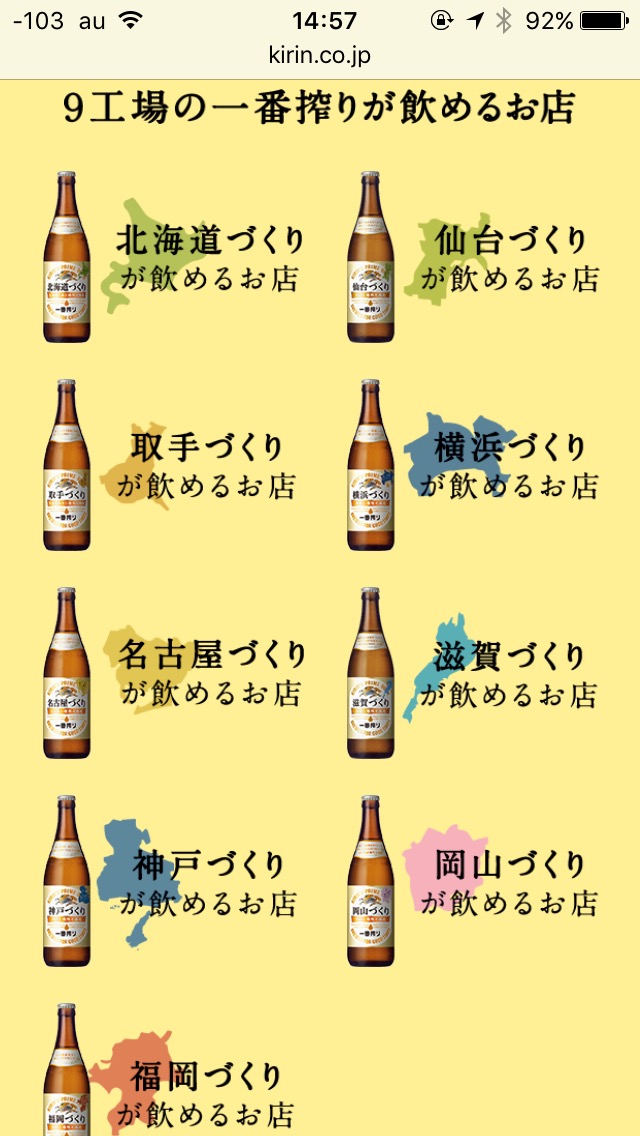The width and height of the screenshot is (640, 1136).
Task: Open shops serving 北海道づくり
Action: point(173,256)
